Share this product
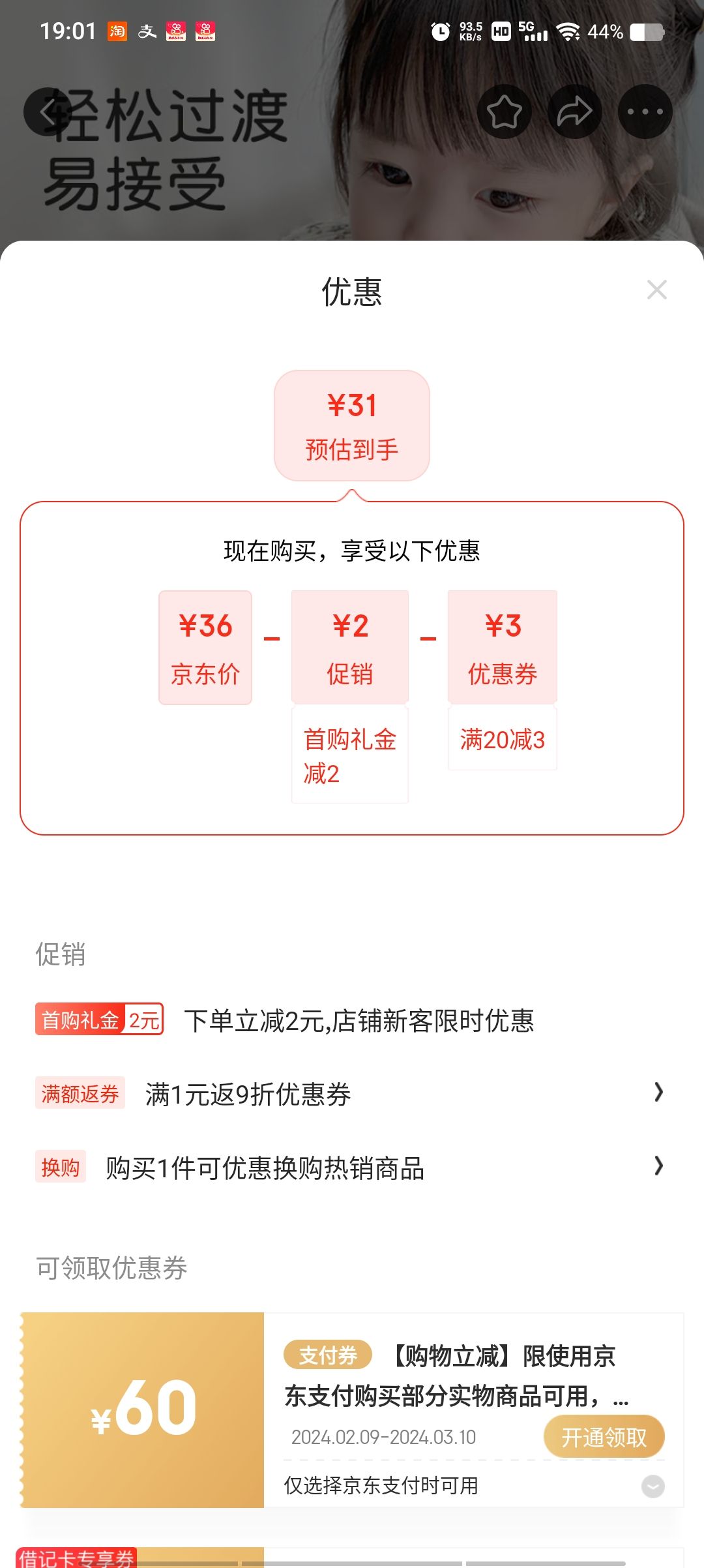This screenshot has height=1568, width=704. [574, 112]
